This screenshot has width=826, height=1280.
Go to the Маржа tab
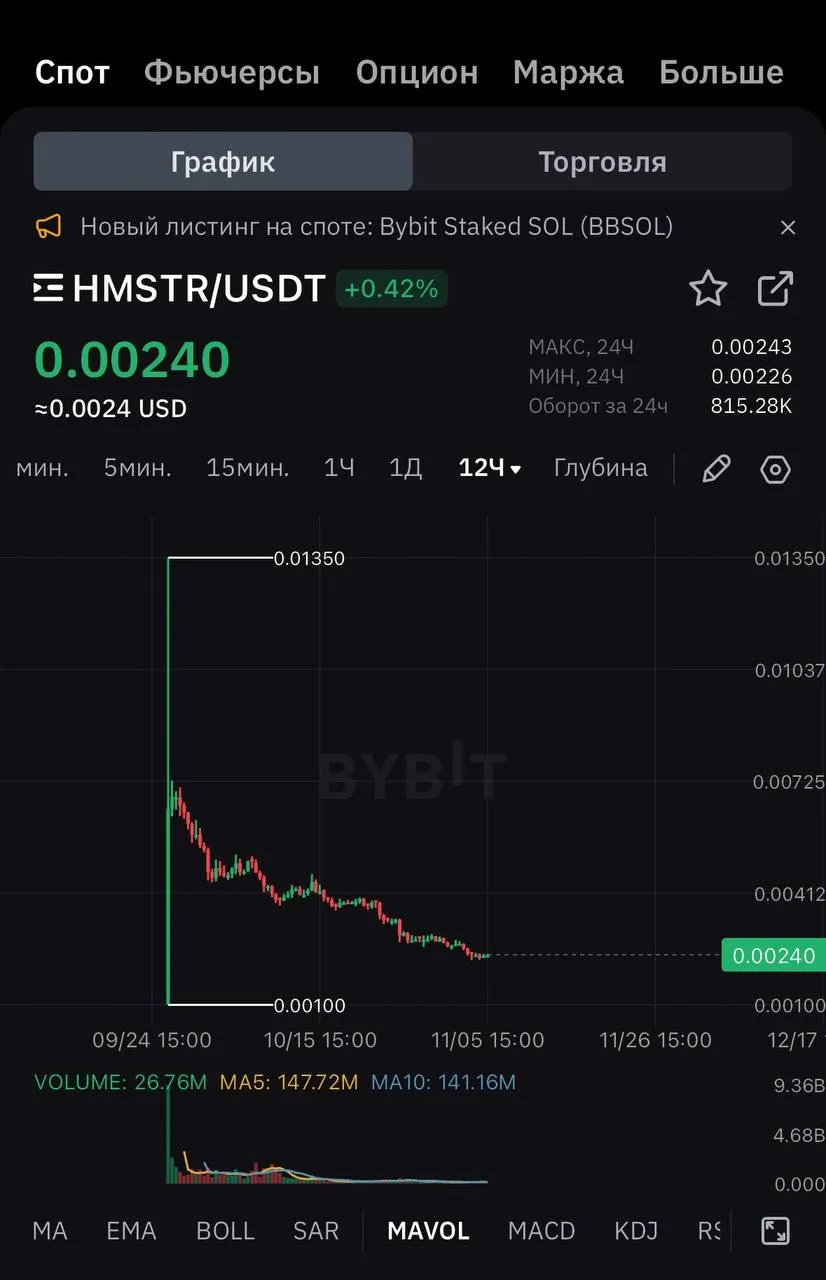(x=568, y=72)
